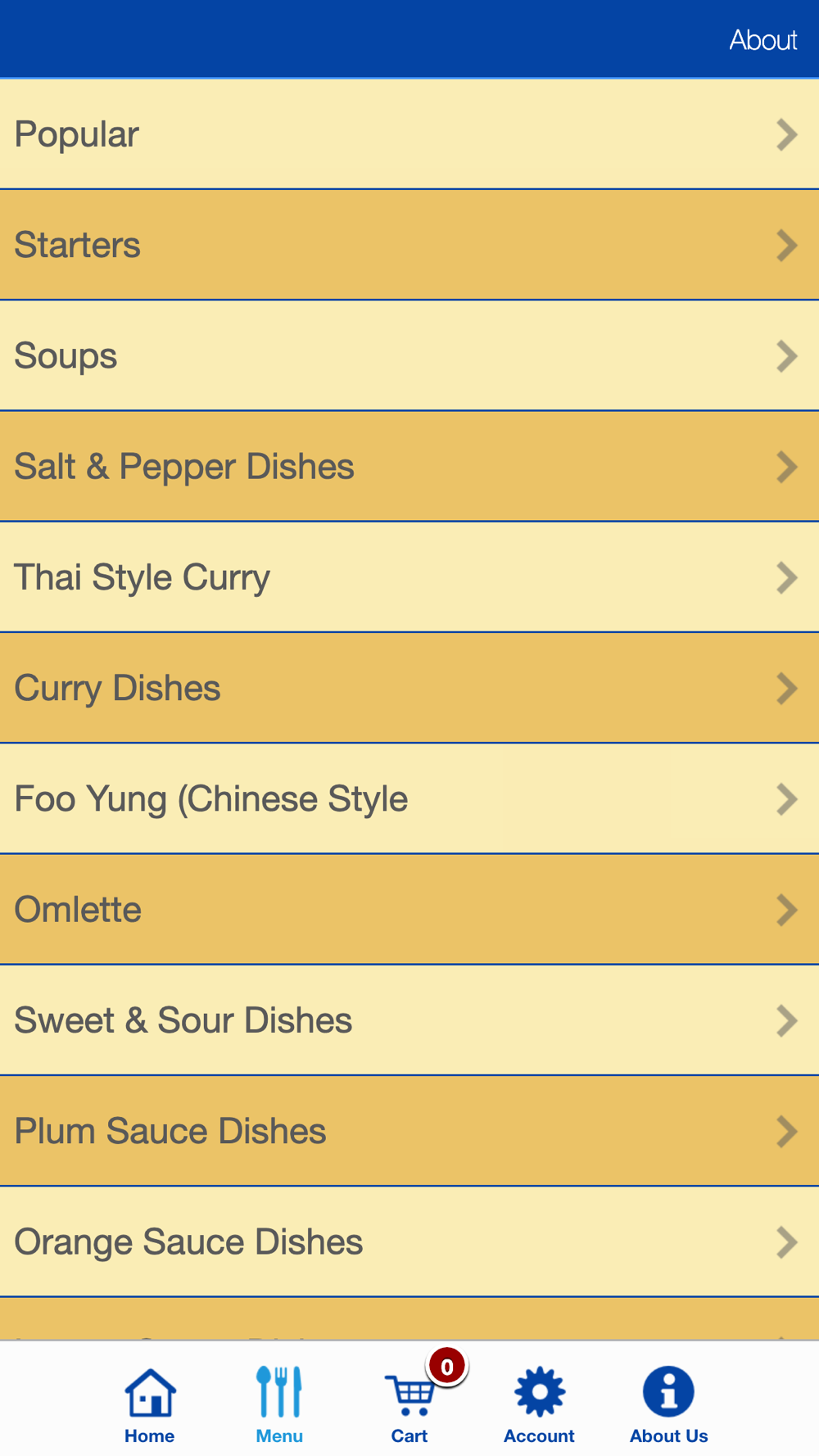This screenshot has width=819, height=1456.
Task: Open the Popular category
Action: [409, 134]
